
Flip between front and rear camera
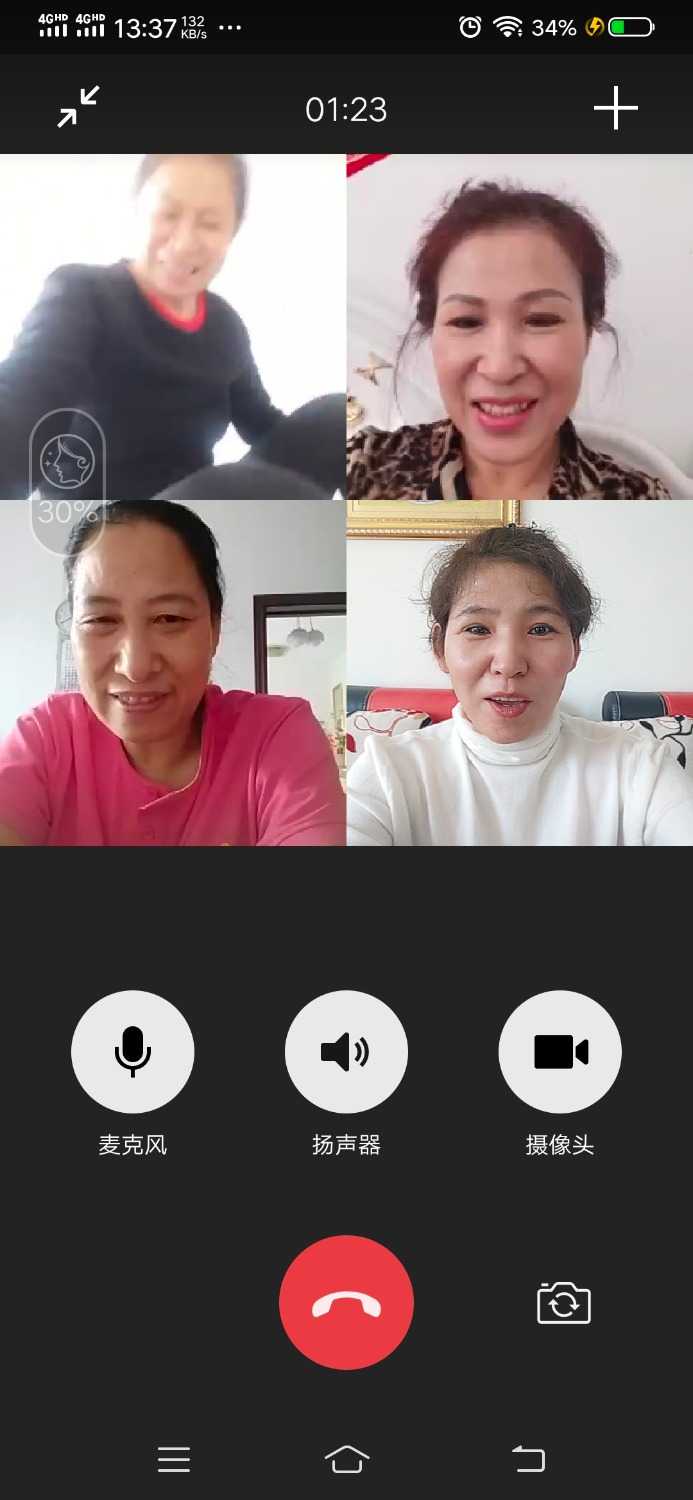click(564, 1303)
